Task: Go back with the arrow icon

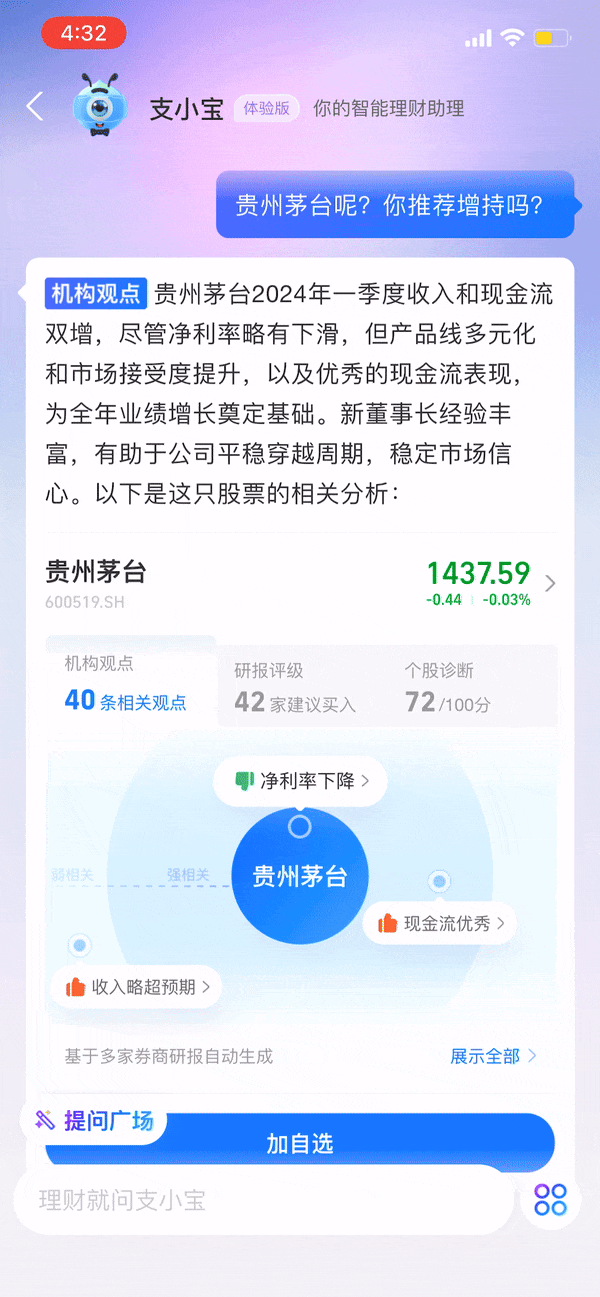Action: click(x=35, y=107)
